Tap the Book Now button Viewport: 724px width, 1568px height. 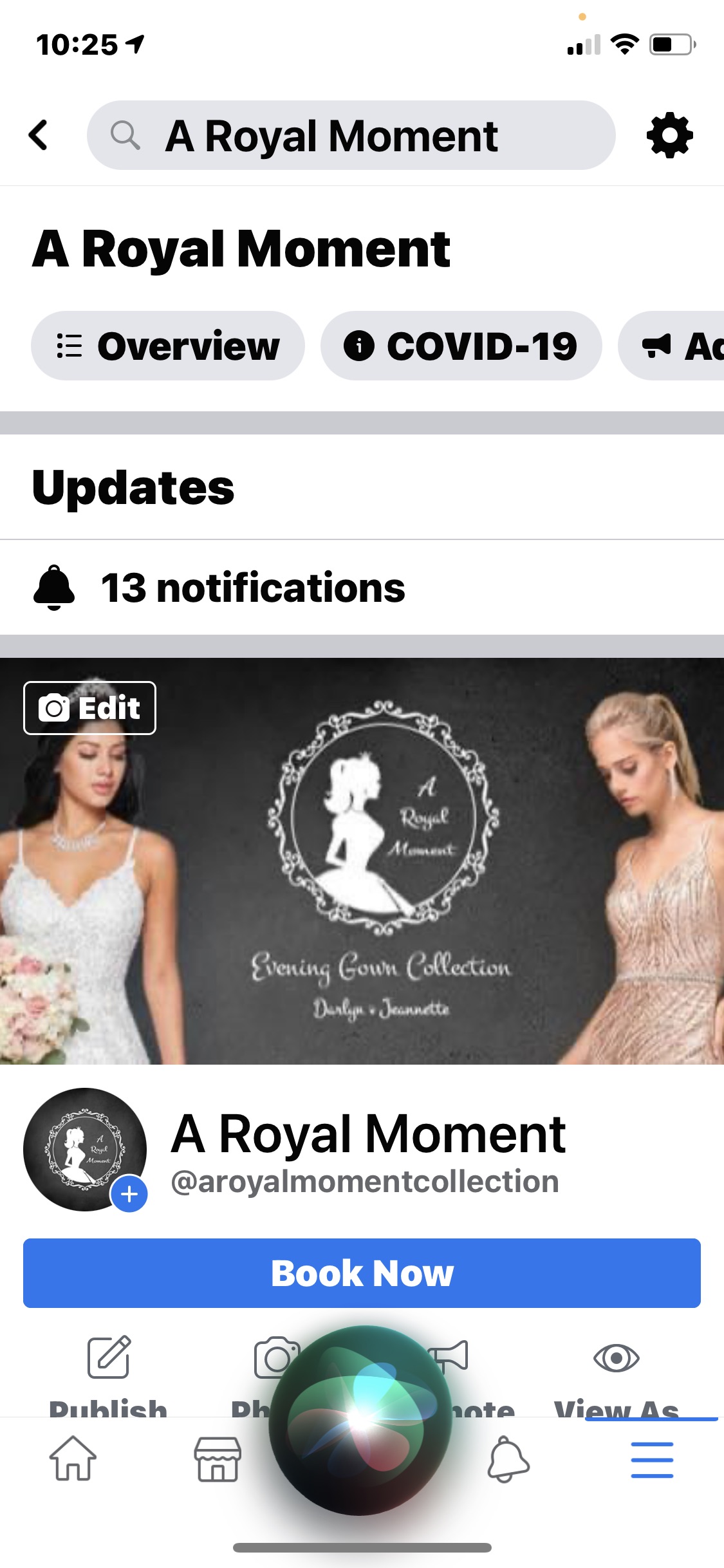[362, 1273]
